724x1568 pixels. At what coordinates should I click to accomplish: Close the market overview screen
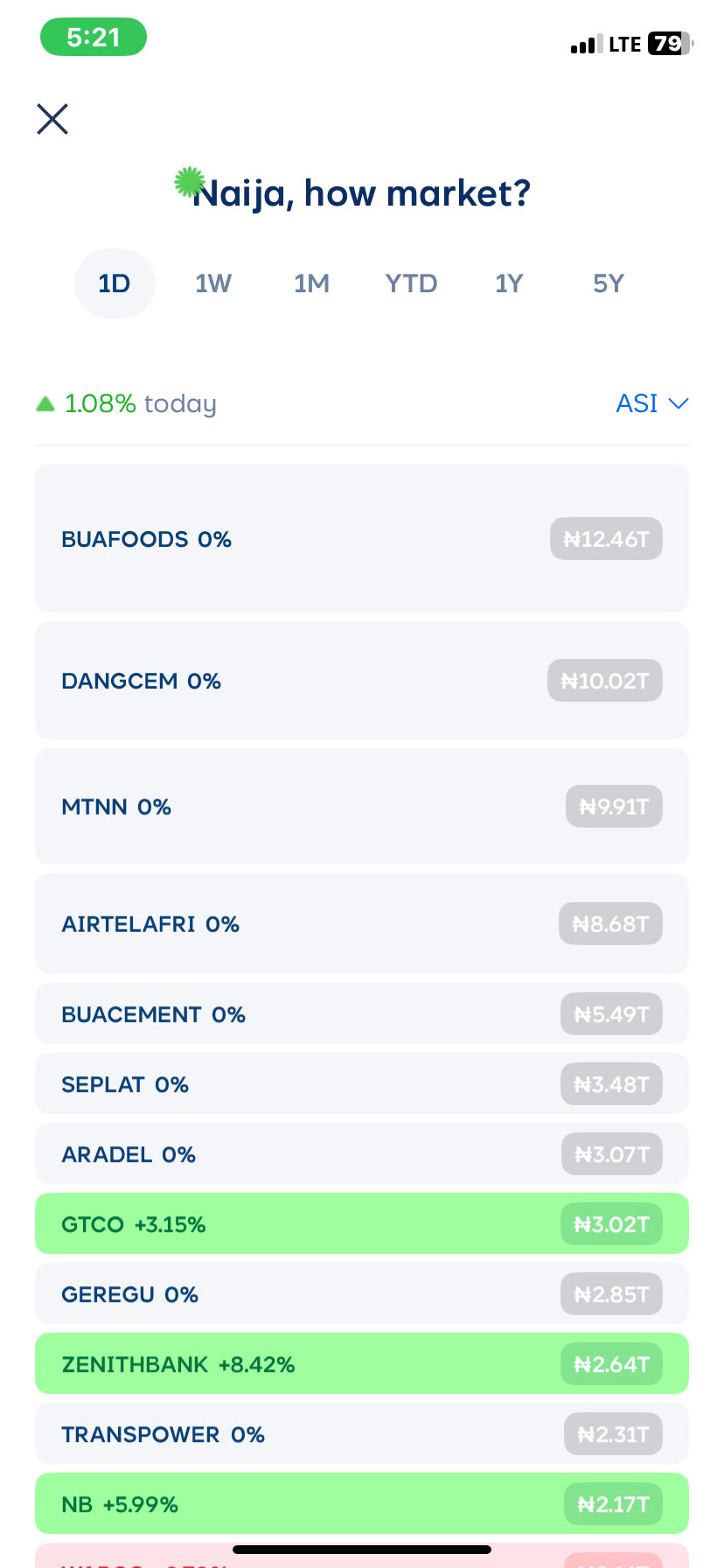click(52, 119)
